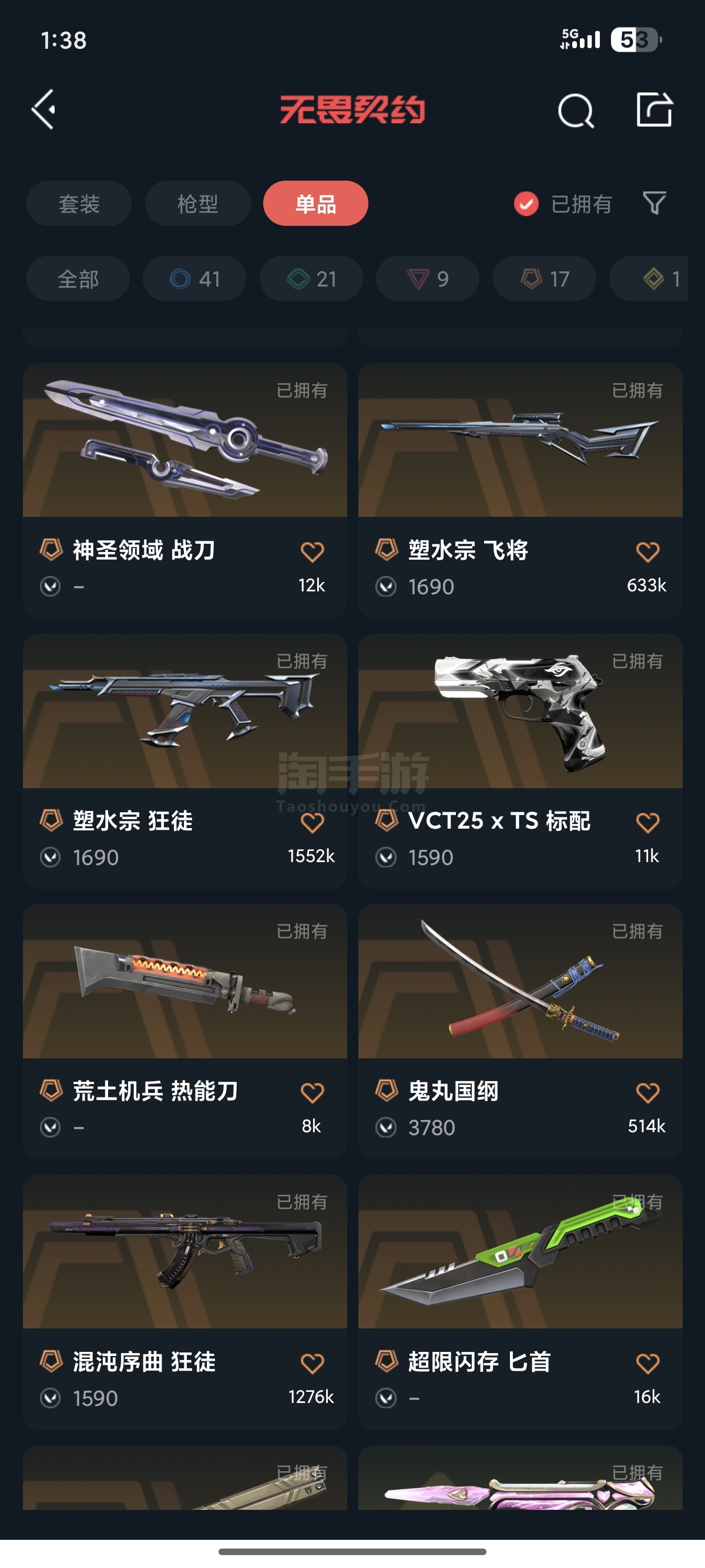
Task: Tap the share icon in header
Action: (x=654, y=110)
